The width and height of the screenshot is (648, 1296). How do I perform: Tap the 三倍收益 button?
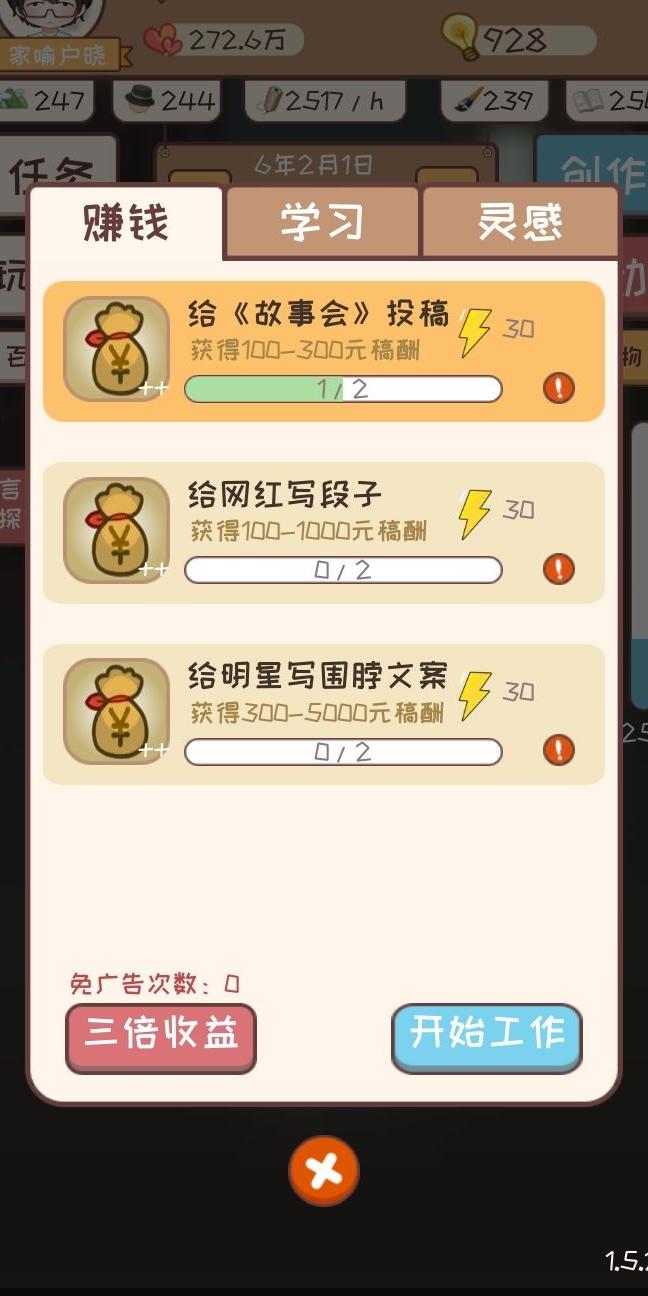click(161, 1037)
